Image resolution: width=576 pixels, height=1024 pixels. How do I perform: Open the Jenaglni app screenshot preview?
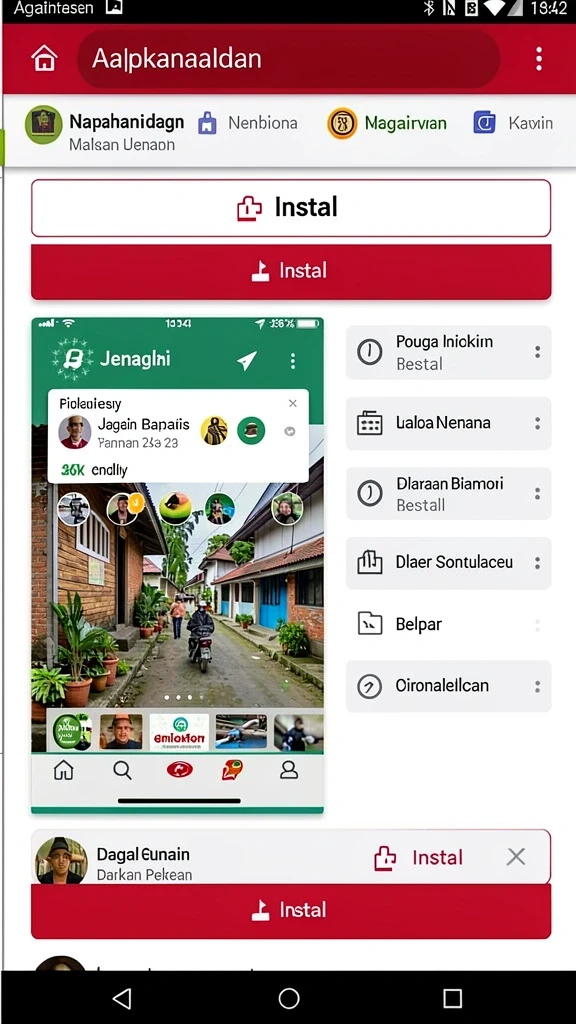[177, 566]
